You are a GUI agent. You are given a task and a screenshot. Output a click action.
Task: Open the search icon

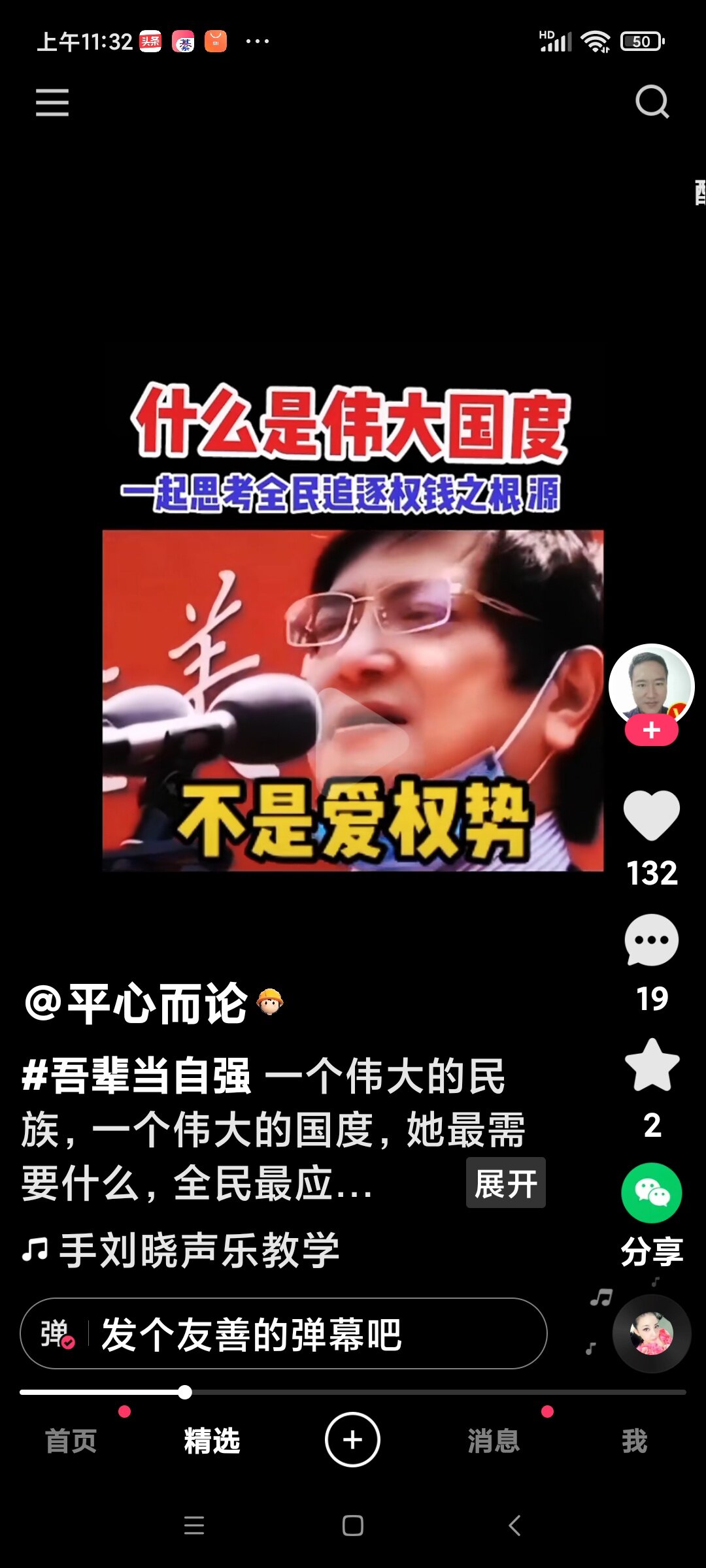[652, 102]
